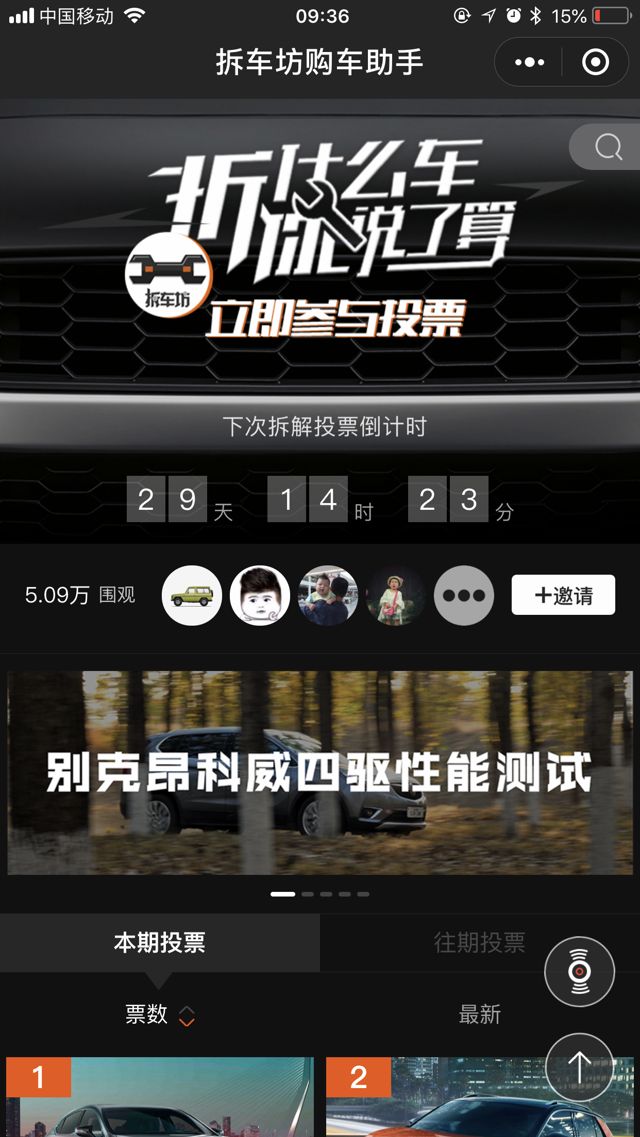Open the 别克昂科威四驱性能测试 banner
Image resolution: width=640 pixels, height=1137 pixels.
click(320, 773)
